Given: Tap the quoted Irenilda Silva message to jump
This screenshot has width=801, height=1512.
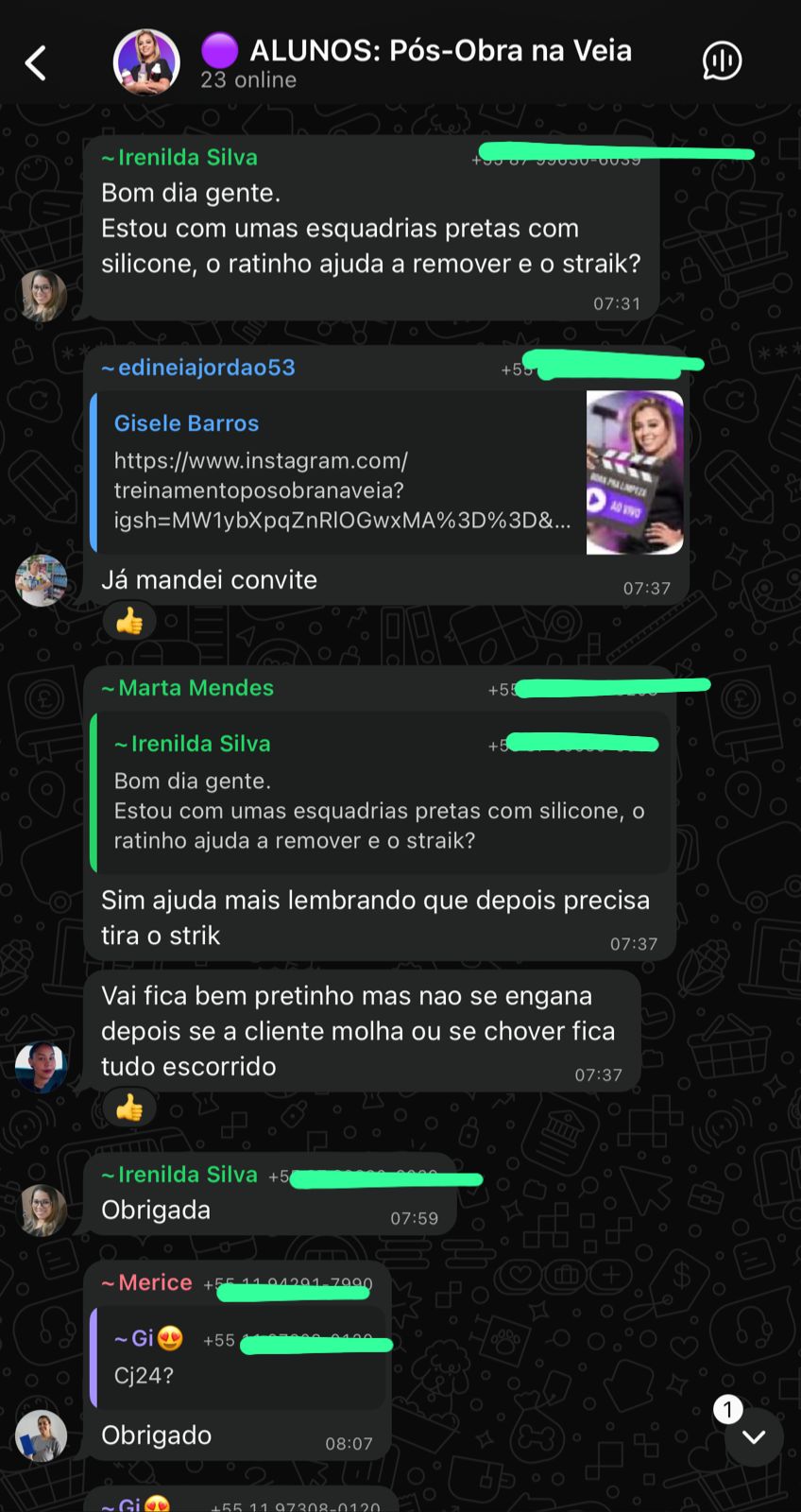Looking at the screenshot, I should click(x=378, y=792).
